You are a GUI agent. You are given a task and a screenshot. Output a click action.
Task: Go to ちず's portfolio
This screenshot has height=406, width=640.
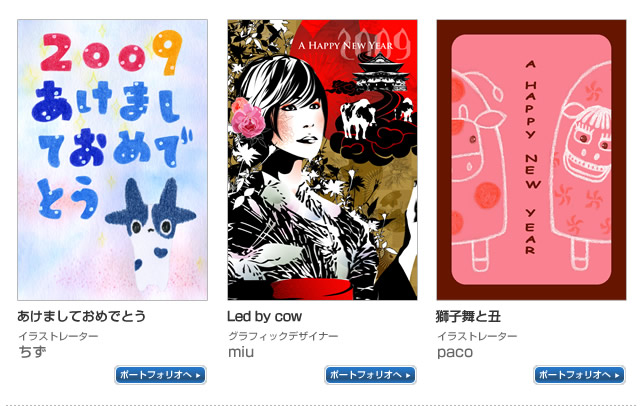[x=160, y=375]
